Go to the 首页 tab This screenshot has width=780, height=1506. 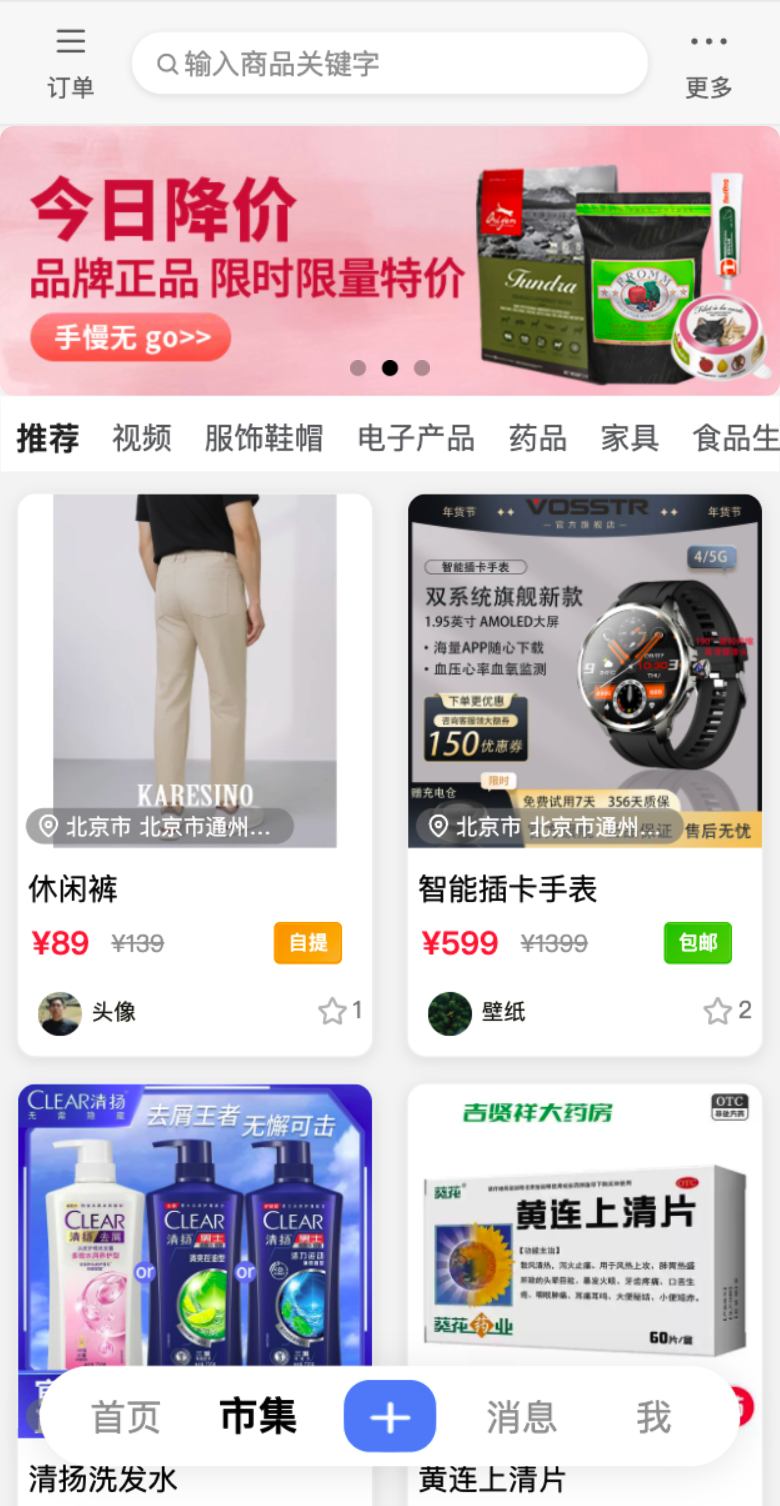(x=126, y=1417)
